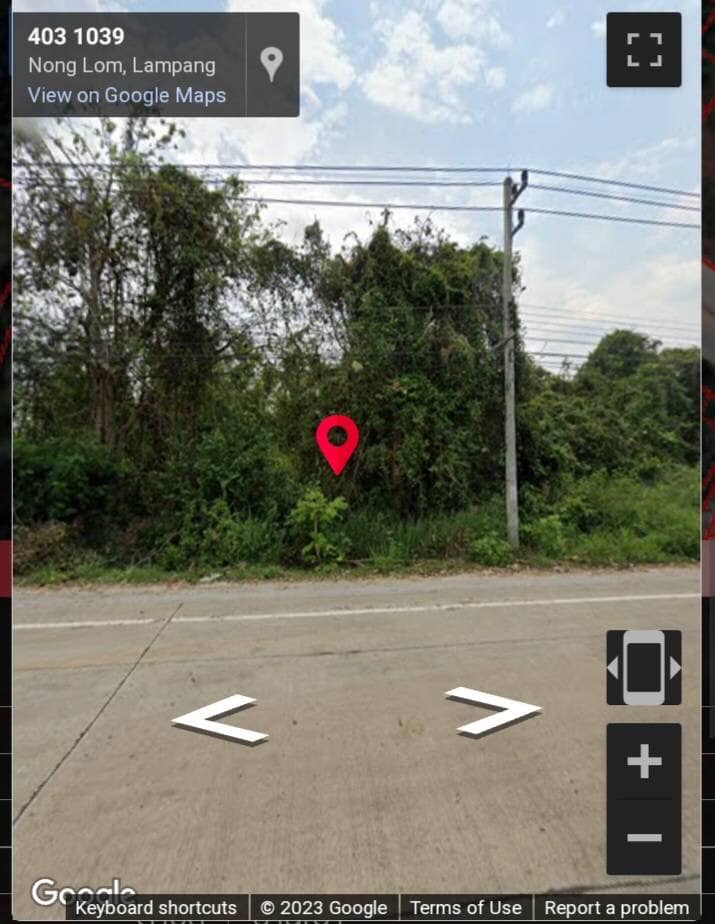Viewport: 715px width, 924px height.
Task: Toggle motion tracking phone icon
Action: coord(644,667)
